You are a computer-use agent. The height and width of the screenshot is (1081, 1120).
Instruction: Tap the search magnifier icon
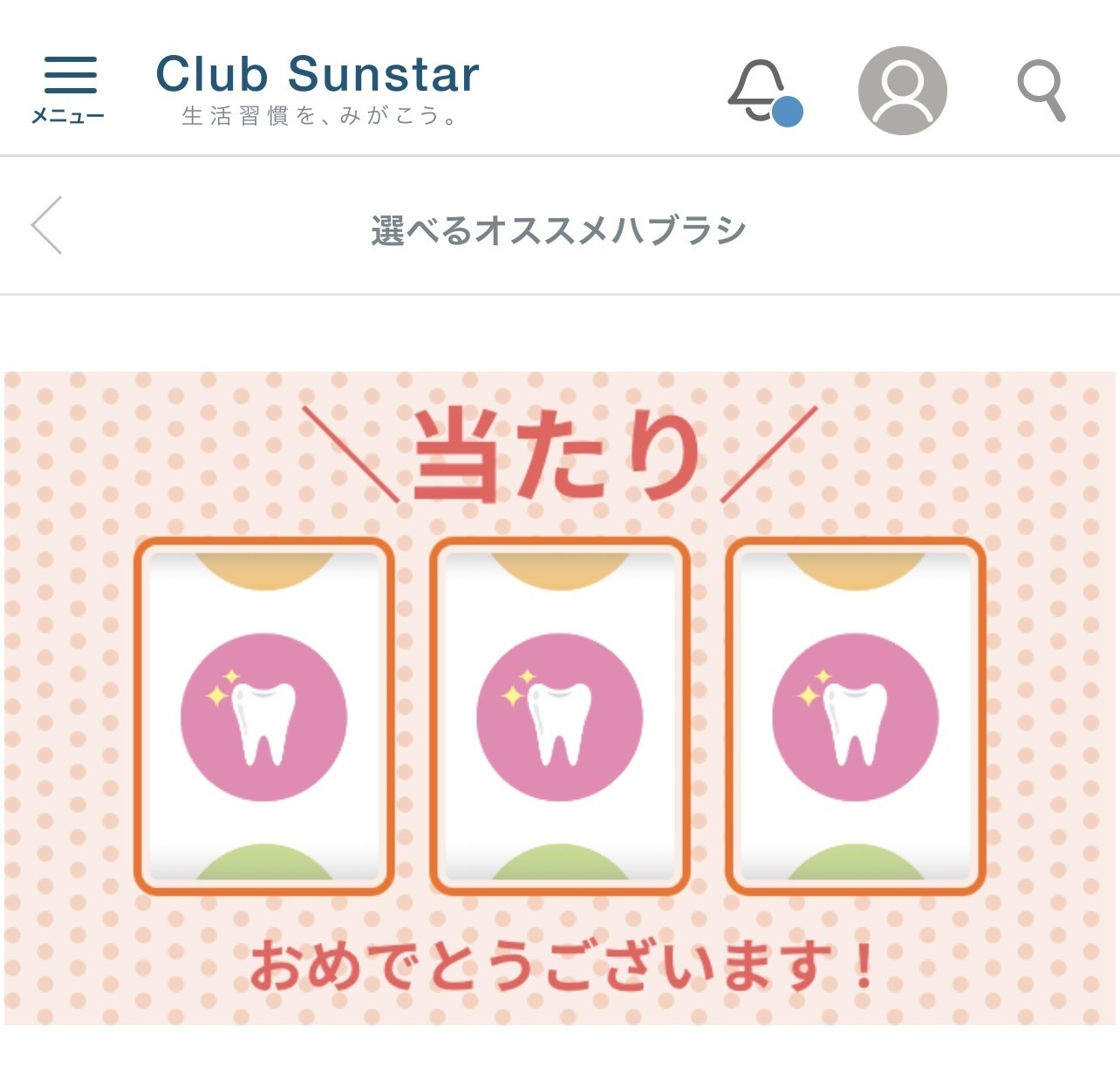pyautogui.click(x=1041, y=90)
